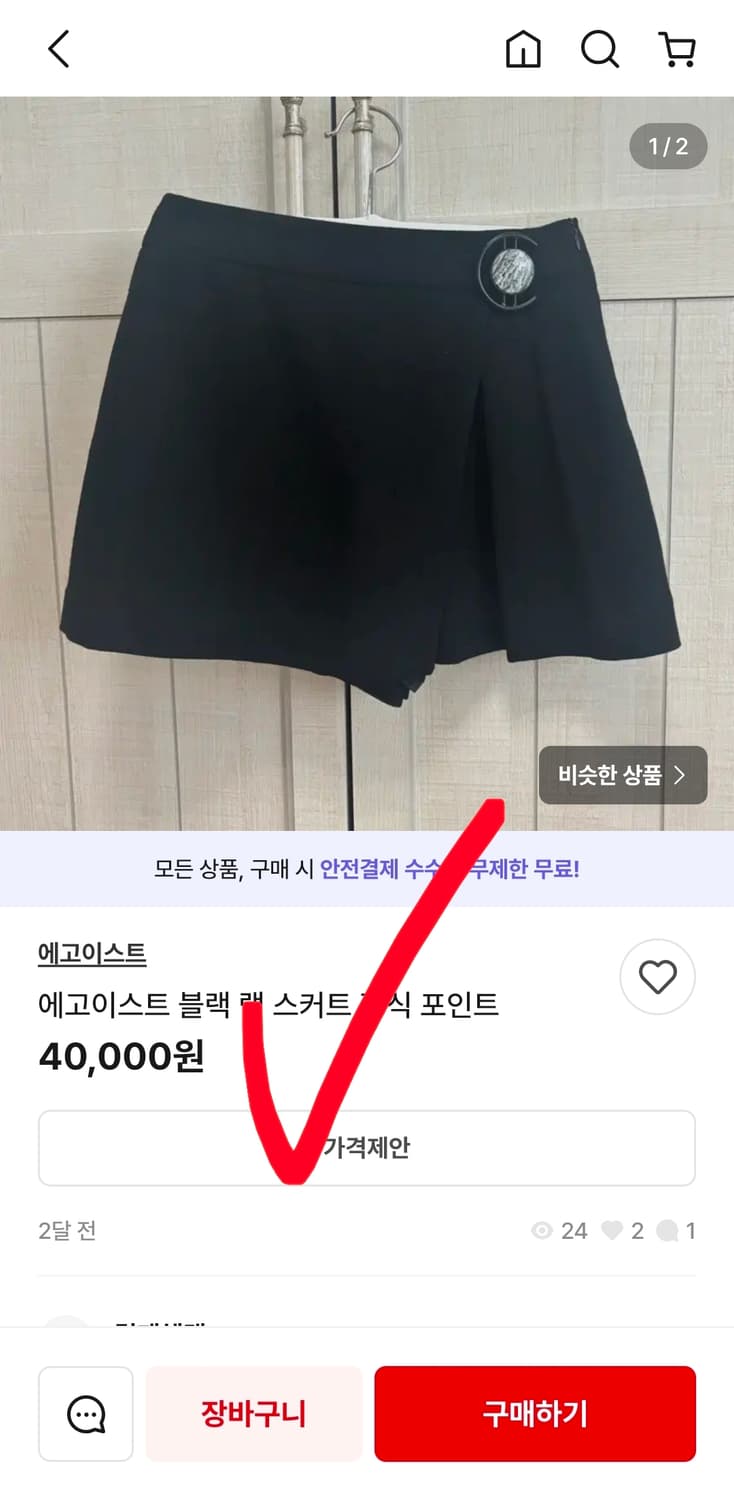Open the chat bubble icon at bottom left

tap(85, 1413)
